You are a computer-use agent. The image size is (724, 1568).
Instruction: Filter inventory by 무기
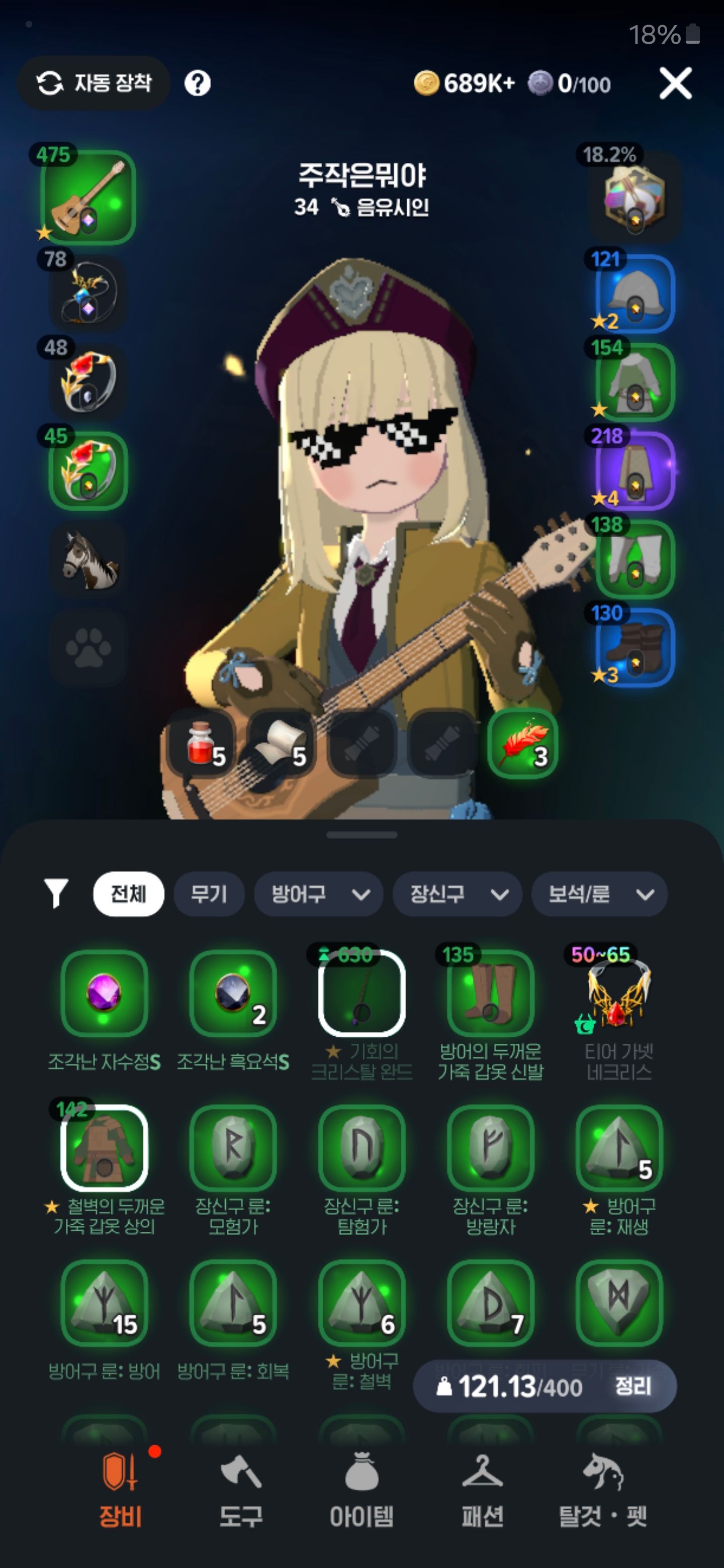(x=209, y=894)
